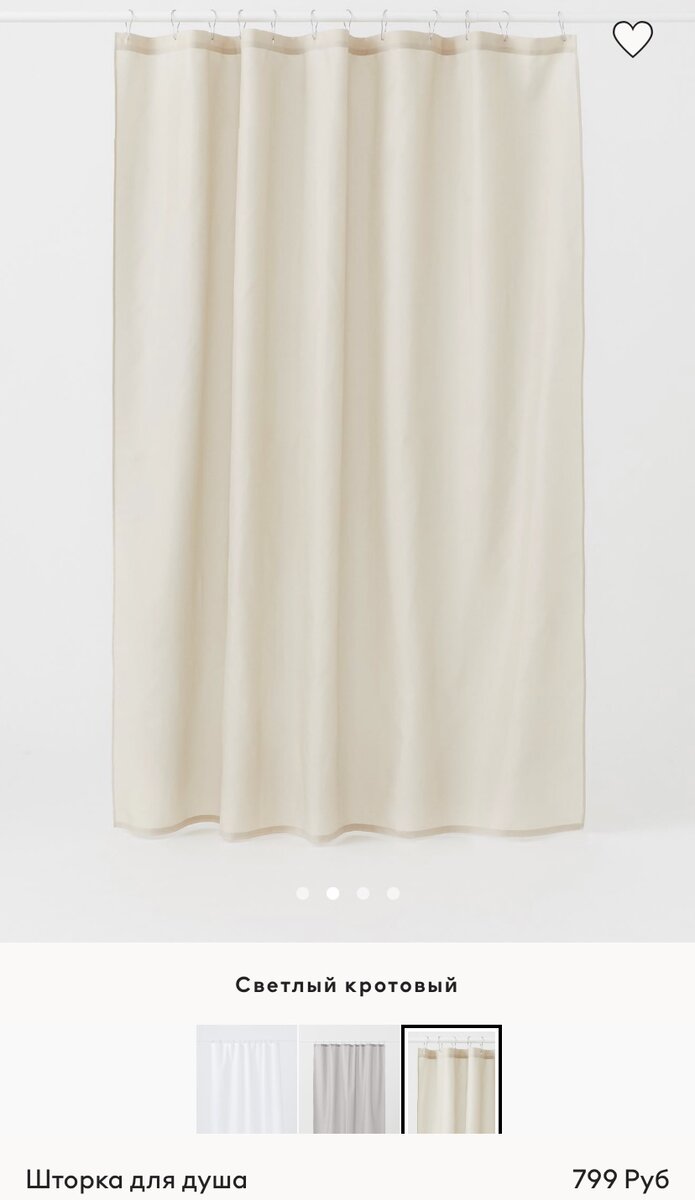Go to the fourth photo dot
695x1200 pixels.
(x=393, y=893)
